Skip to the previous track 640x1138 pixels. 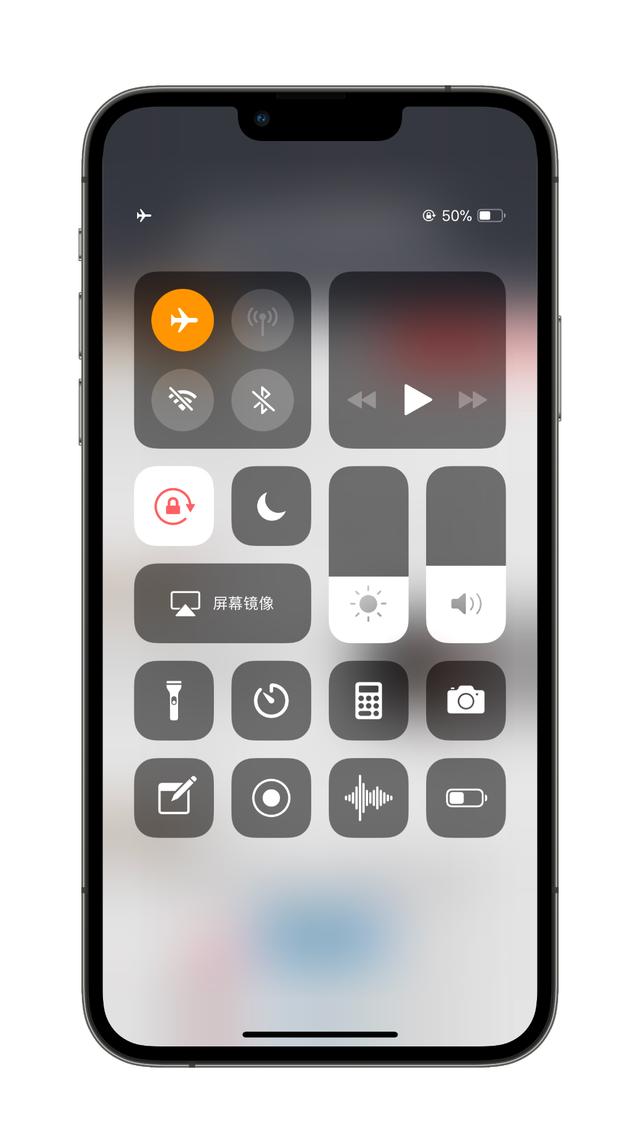pyautogui.click(x=362, y=400)
